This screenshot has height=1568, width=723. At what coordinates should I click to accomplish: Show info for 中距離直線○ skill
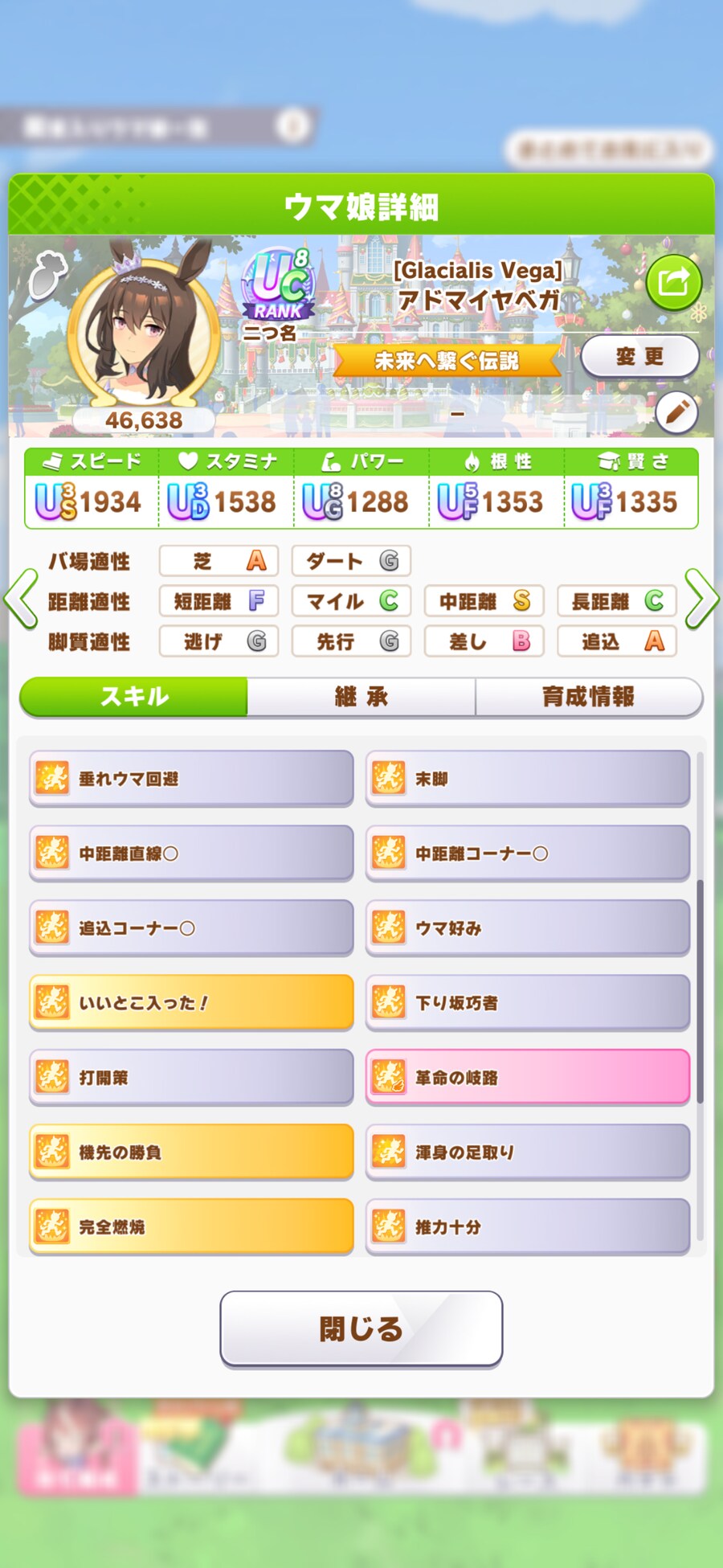tap(191, 854)
